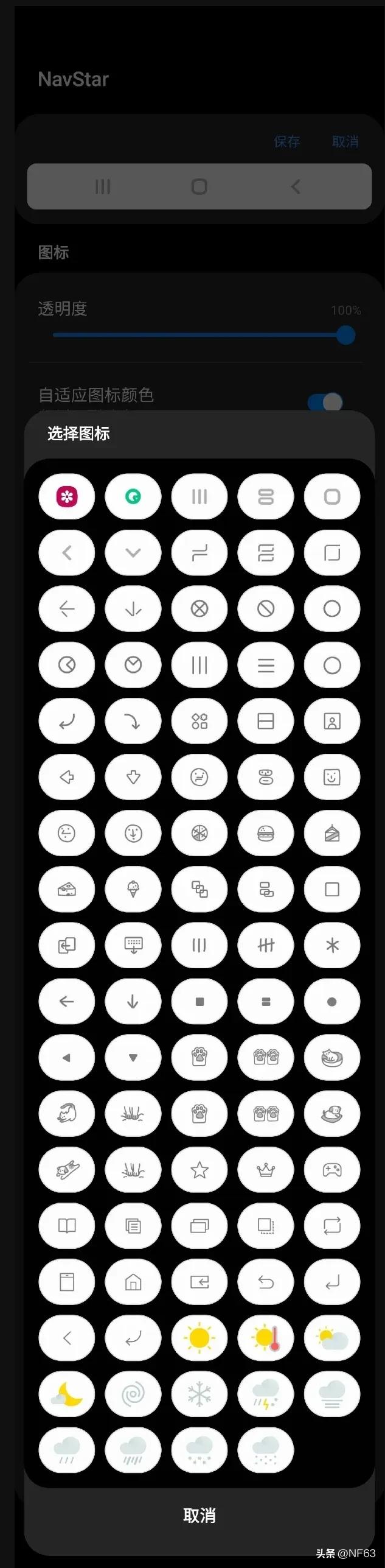Screen dimensions: 385x1568
Task: Choose the asterisk icon
Action: (332, 945)
